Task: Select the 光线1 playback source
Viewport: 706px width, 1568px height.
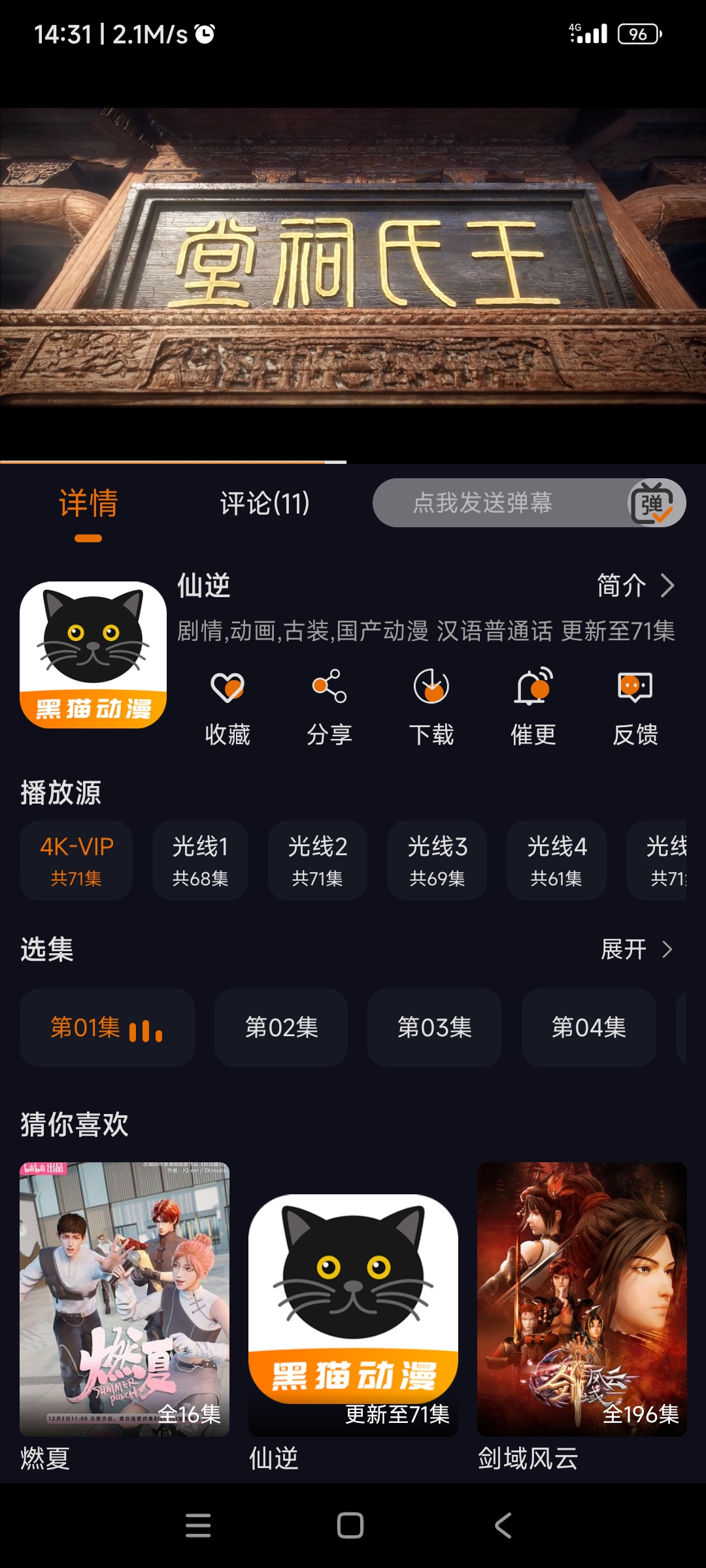Action: [200, 860]
